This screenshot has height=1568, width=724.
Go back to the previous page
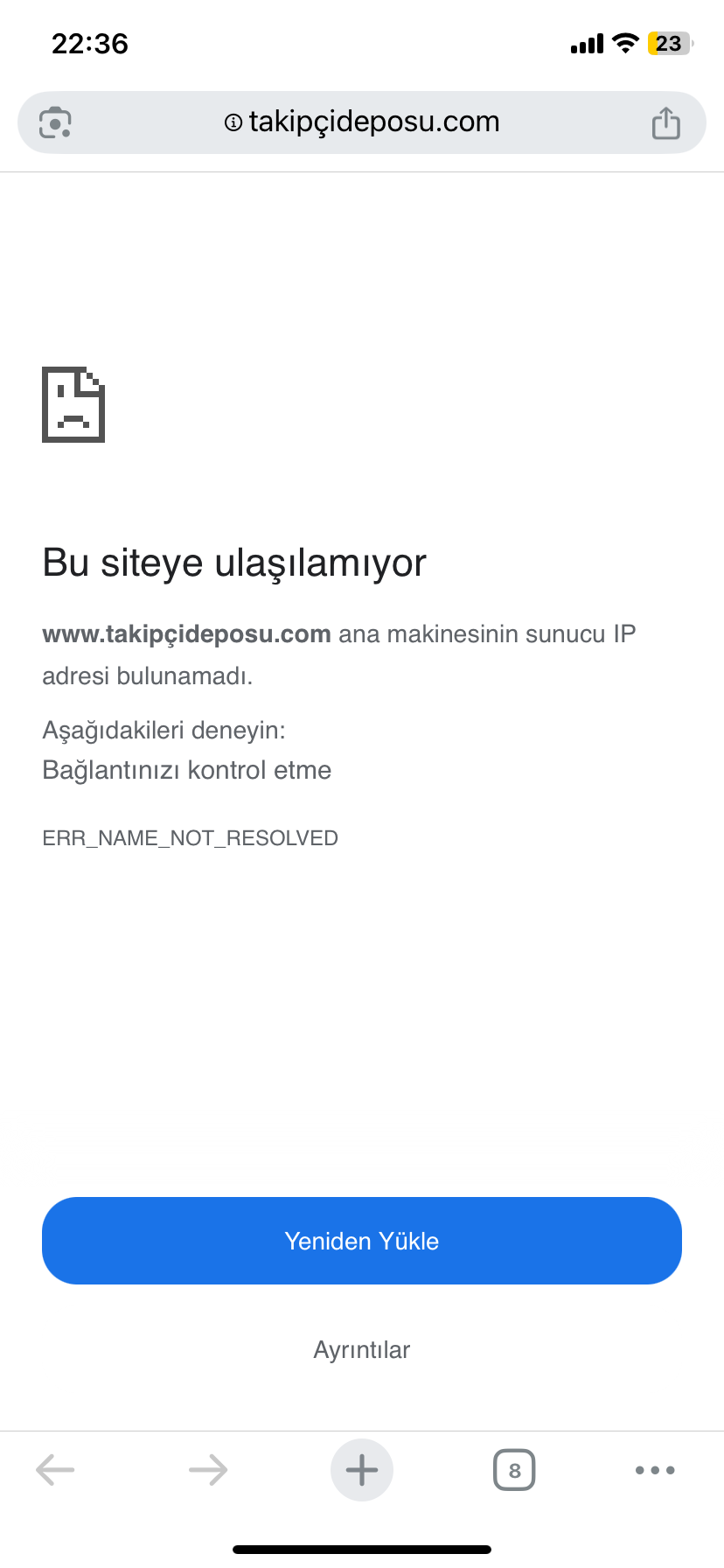pyautogui.click(x=55, y=1470)
